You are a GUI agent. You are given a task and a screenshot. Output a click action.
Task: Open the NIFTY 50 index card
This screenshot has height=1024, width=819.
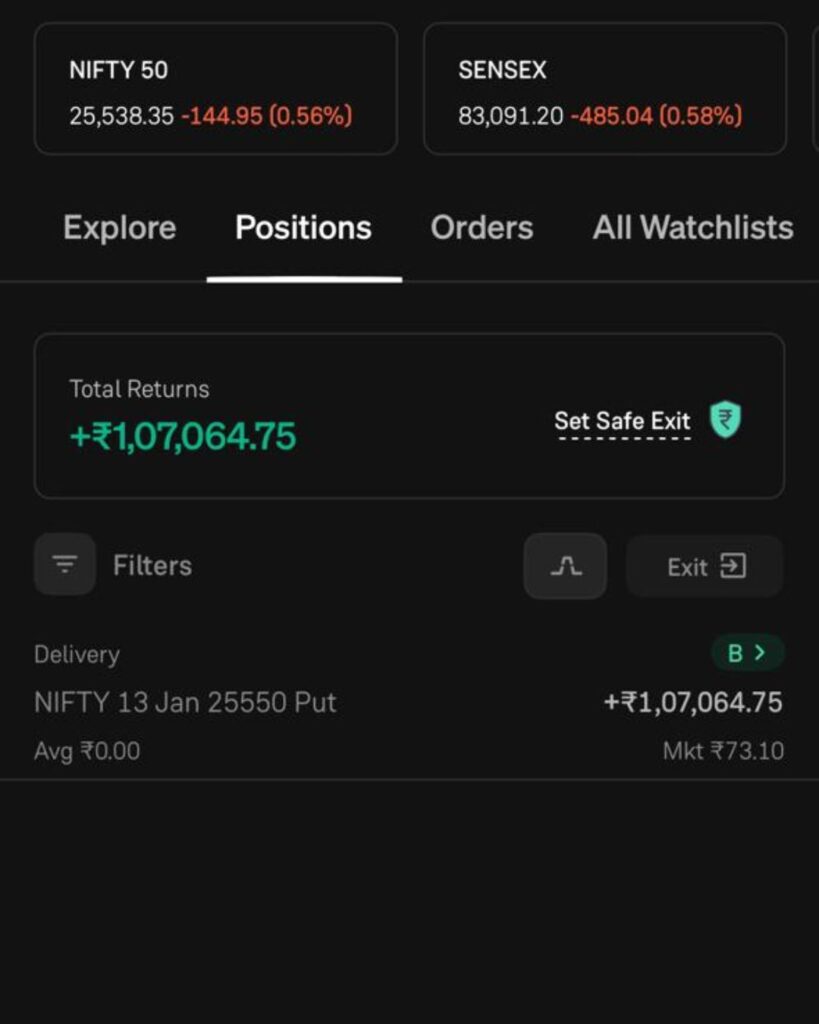pyautogui.click(x=215, y=89)
